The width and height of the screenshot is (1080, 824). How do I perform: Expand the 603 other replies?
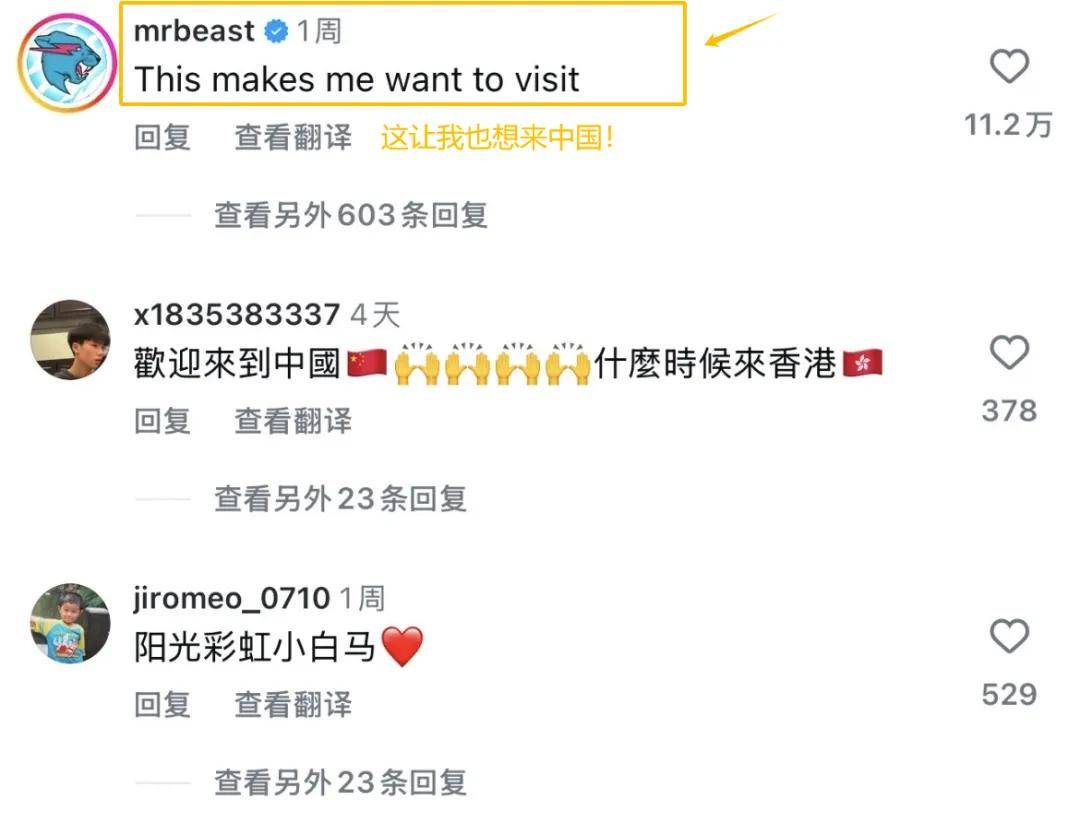(x=350, y=214)
